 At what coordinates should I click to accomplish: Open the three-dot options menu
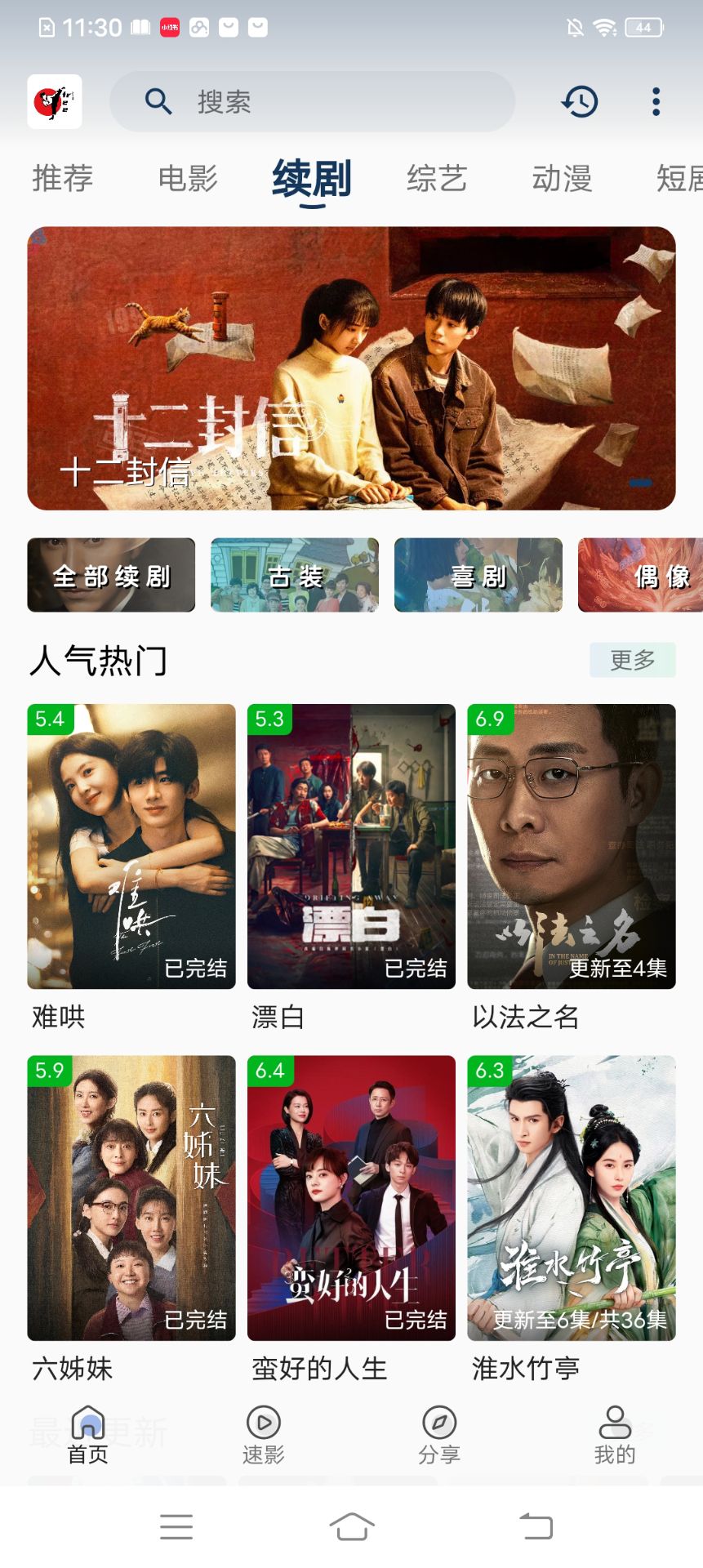pyautogui.click(x=656, y=100)
